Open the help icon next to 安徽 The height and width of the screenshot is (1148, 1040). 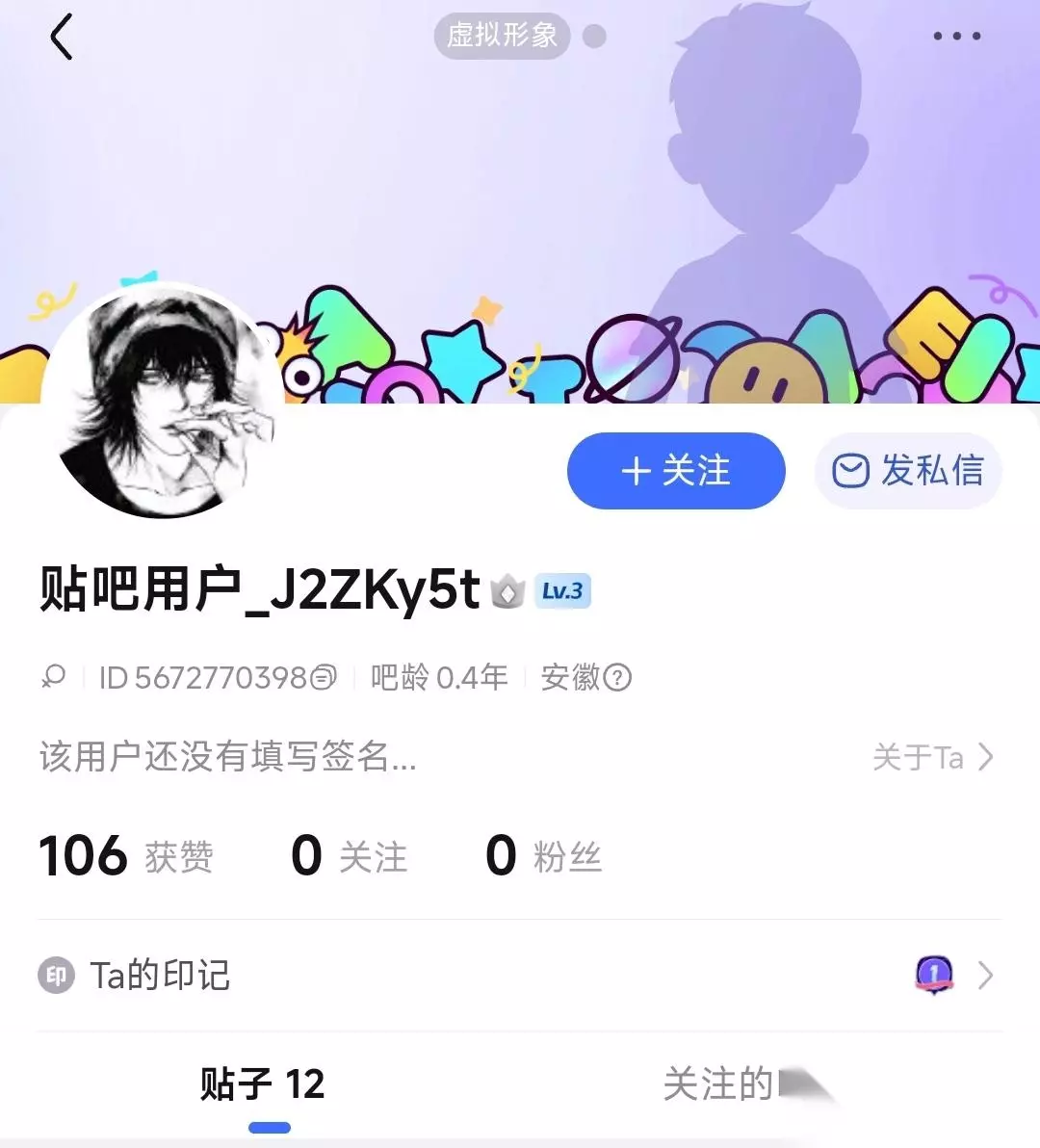[x=617, y=677]
